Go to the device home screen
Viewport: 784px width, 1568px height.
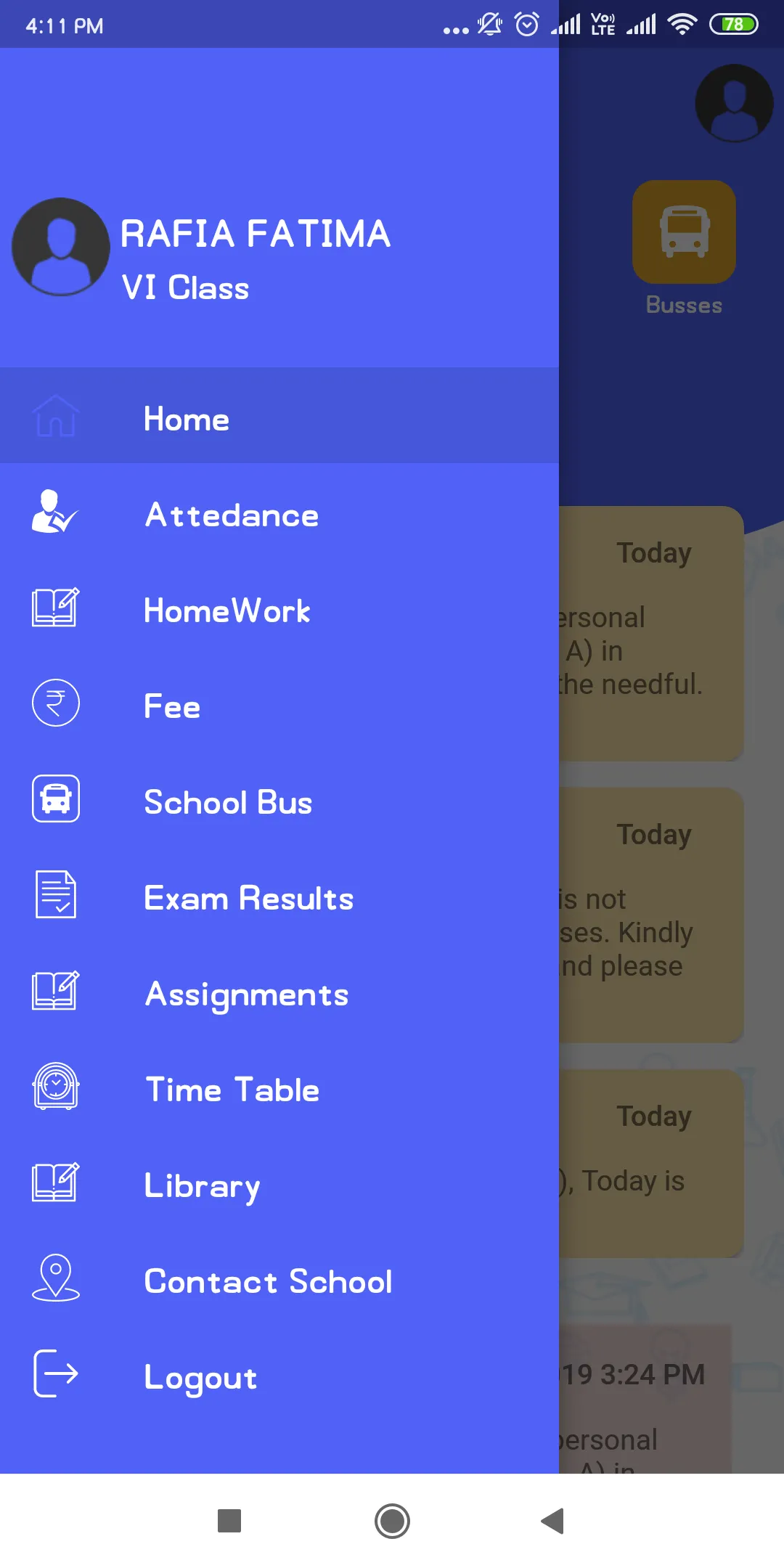tap(392, 1521)
